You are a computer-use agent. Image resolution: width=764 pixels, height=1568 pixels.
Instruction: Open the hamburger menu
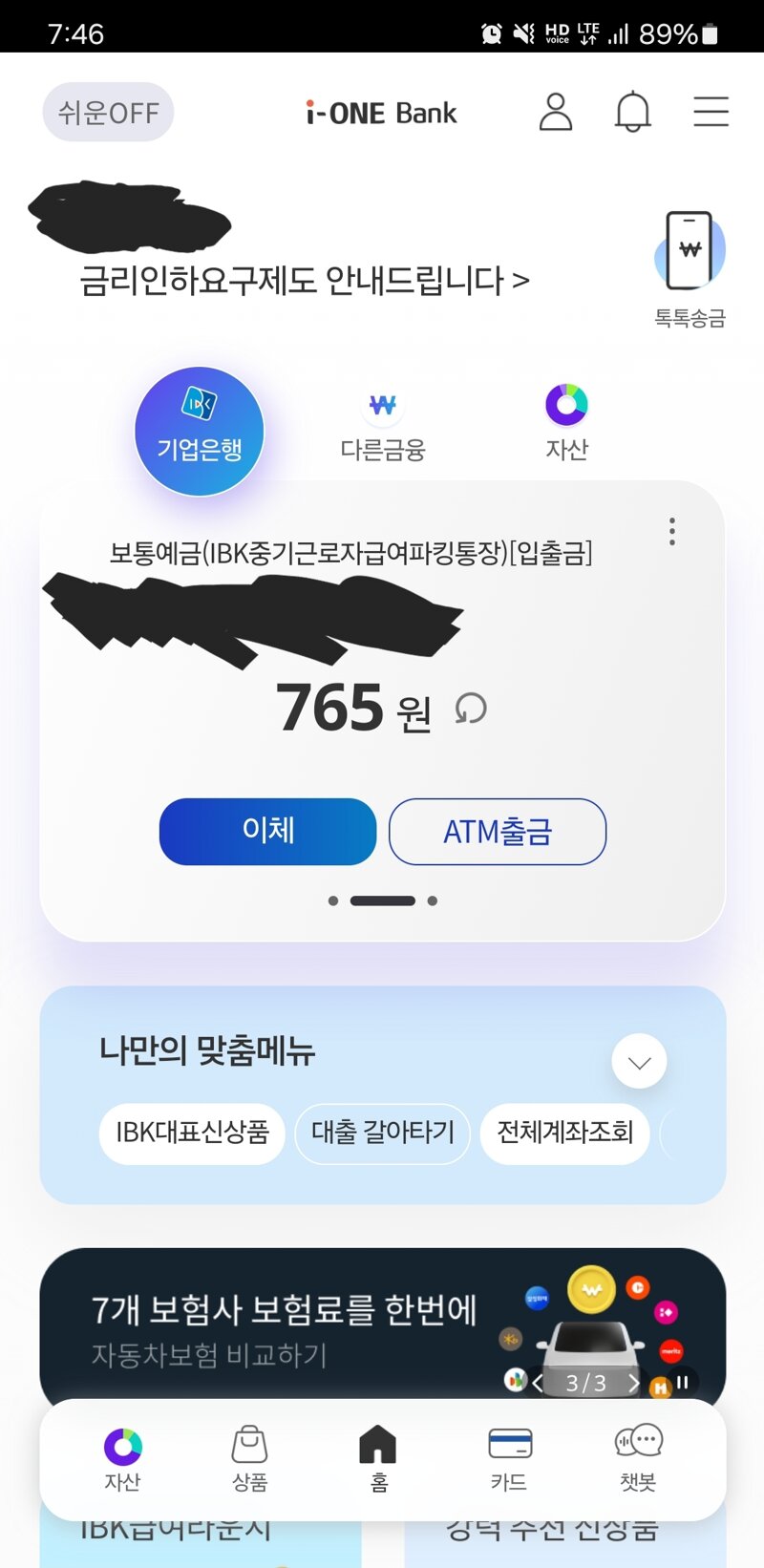coord(711,113)
